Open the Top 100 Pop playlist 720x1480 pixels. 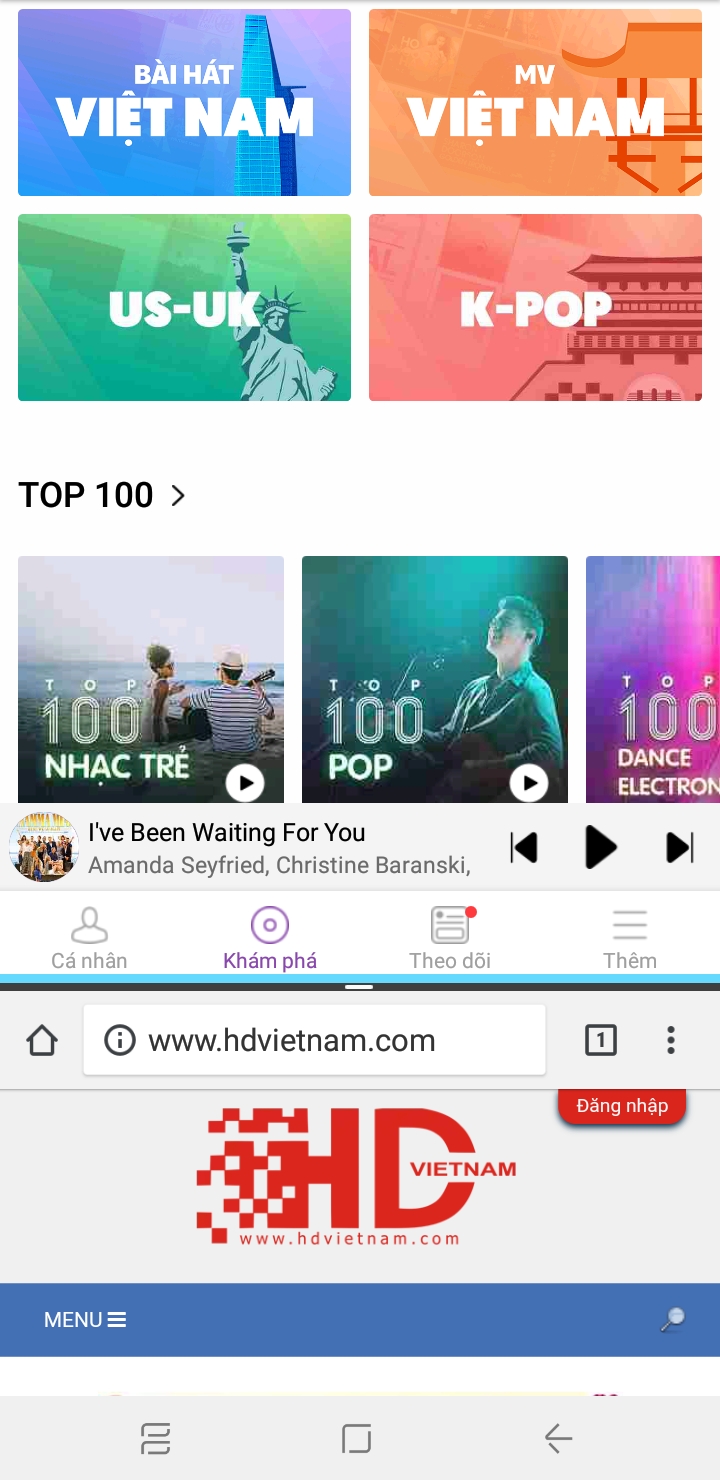tap(435, 679)
